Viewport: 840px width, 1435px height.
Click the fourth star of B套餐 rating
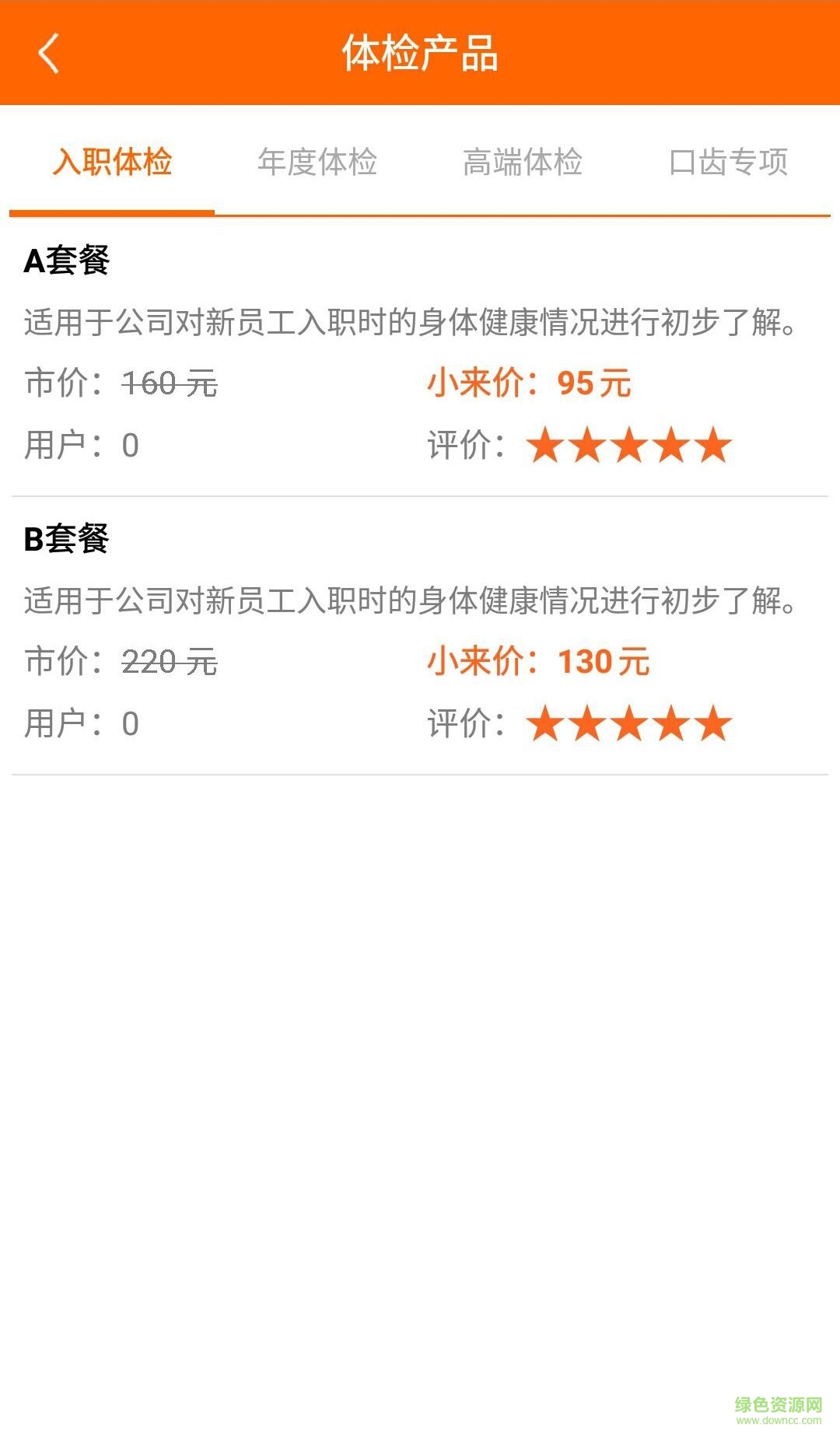point(673,723)
